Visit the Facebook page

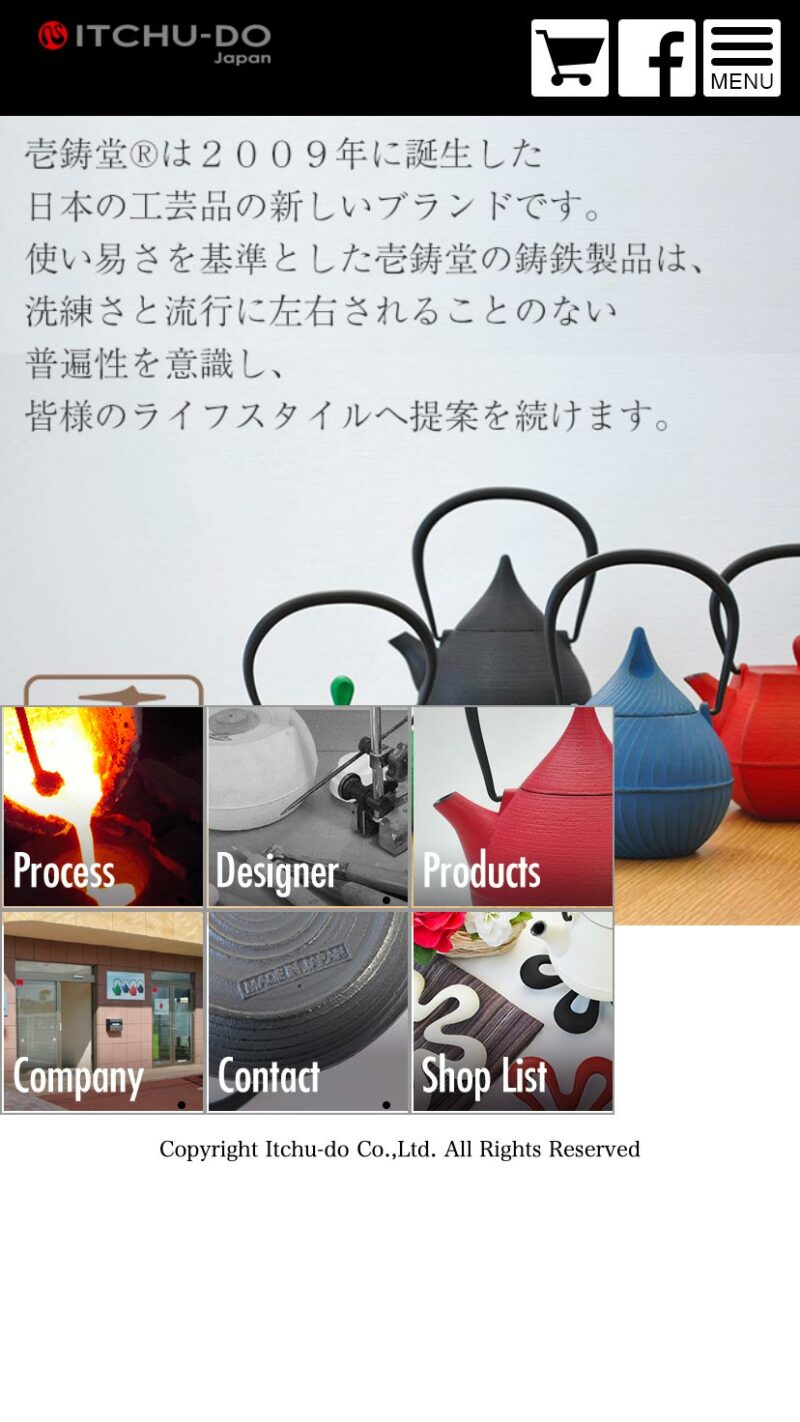click(x=656, y=58)
